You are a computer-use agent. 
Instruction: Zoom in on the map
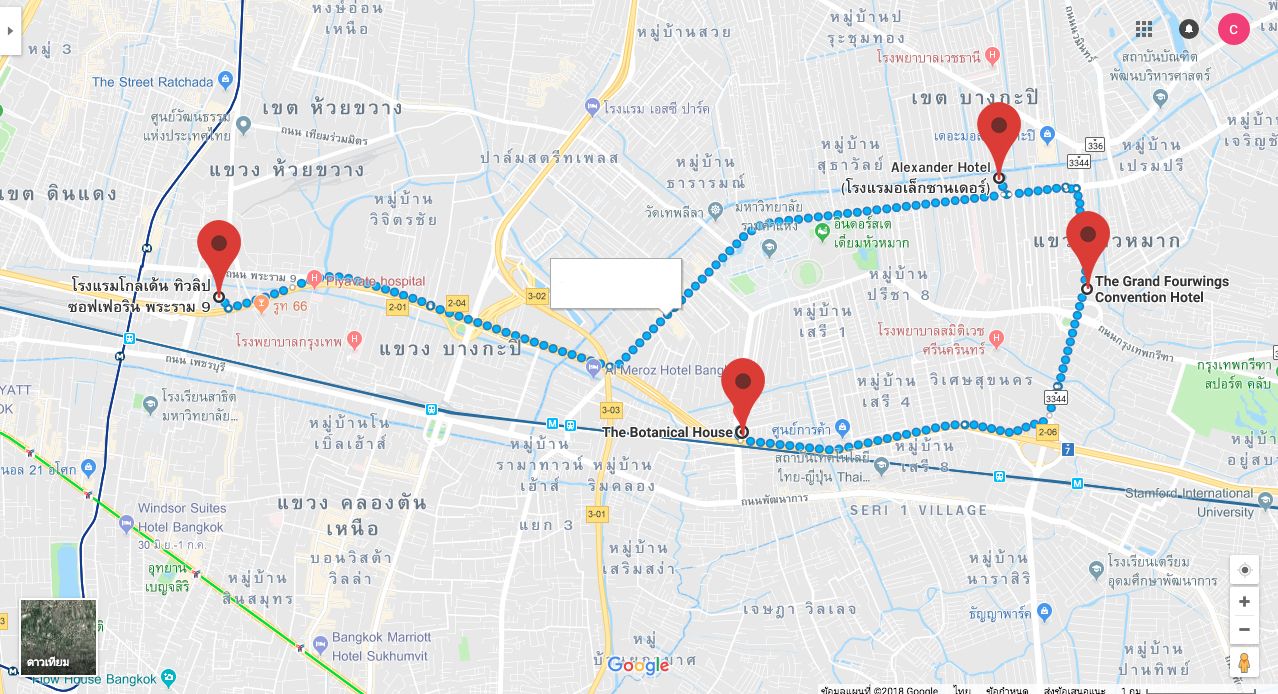click(x=1244, y=602)
